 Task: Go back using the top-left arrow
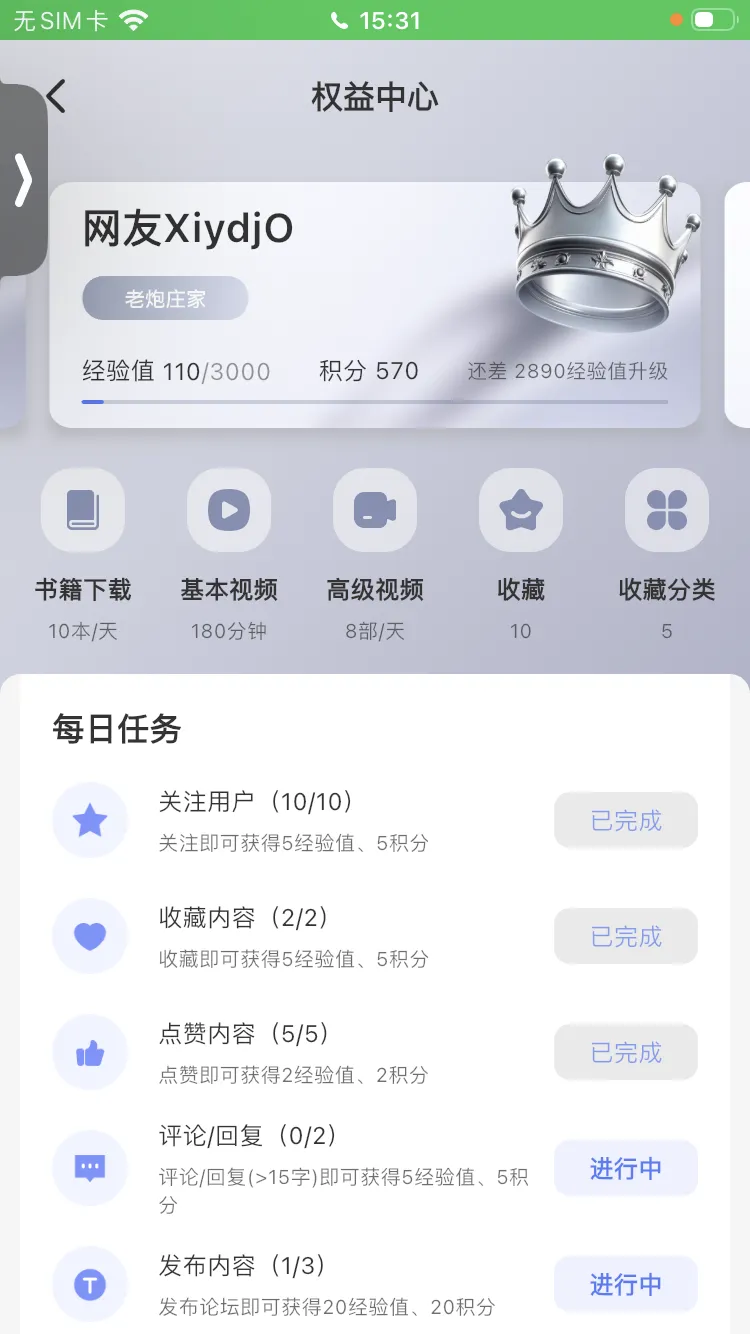pos(55,96)
